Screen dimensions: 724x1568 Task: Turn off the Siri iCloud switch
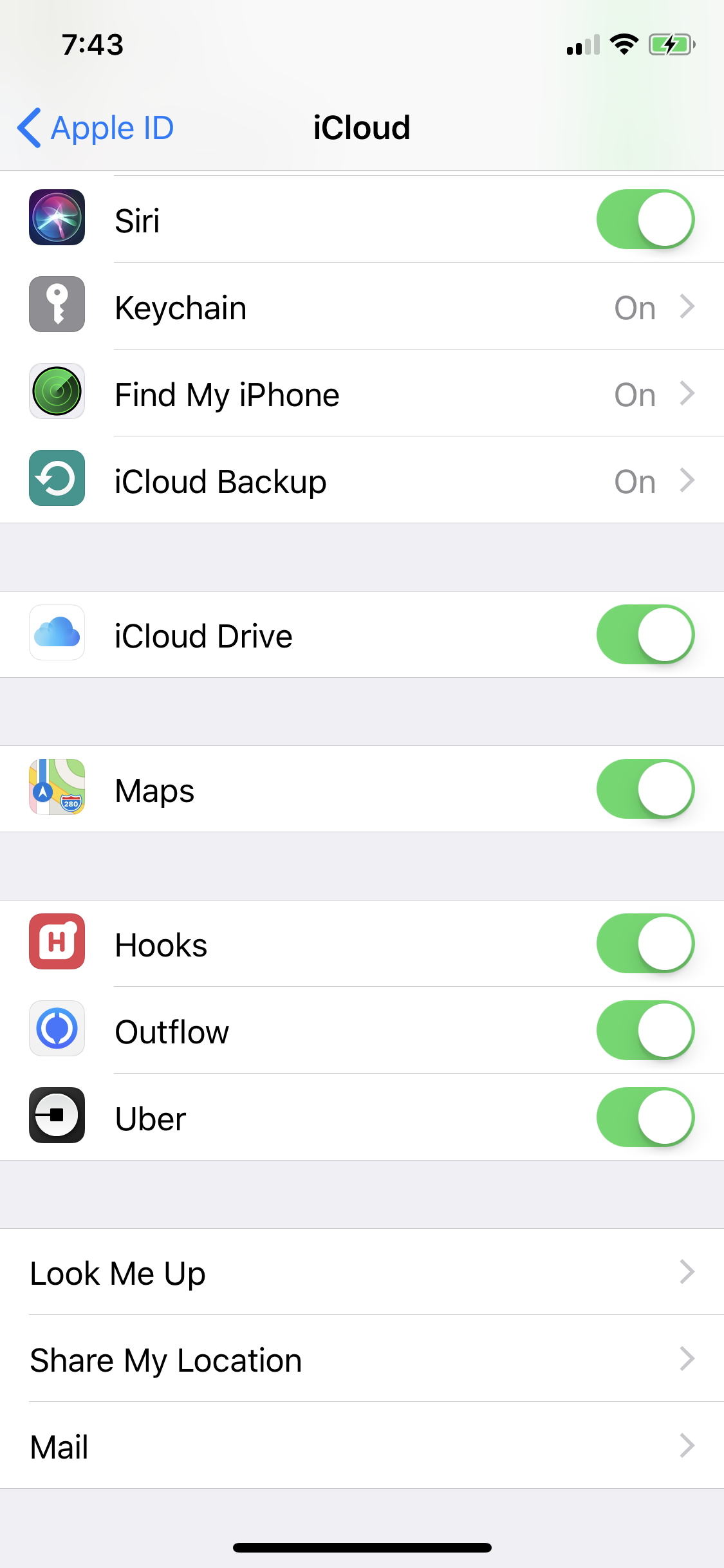pos(645,219)
